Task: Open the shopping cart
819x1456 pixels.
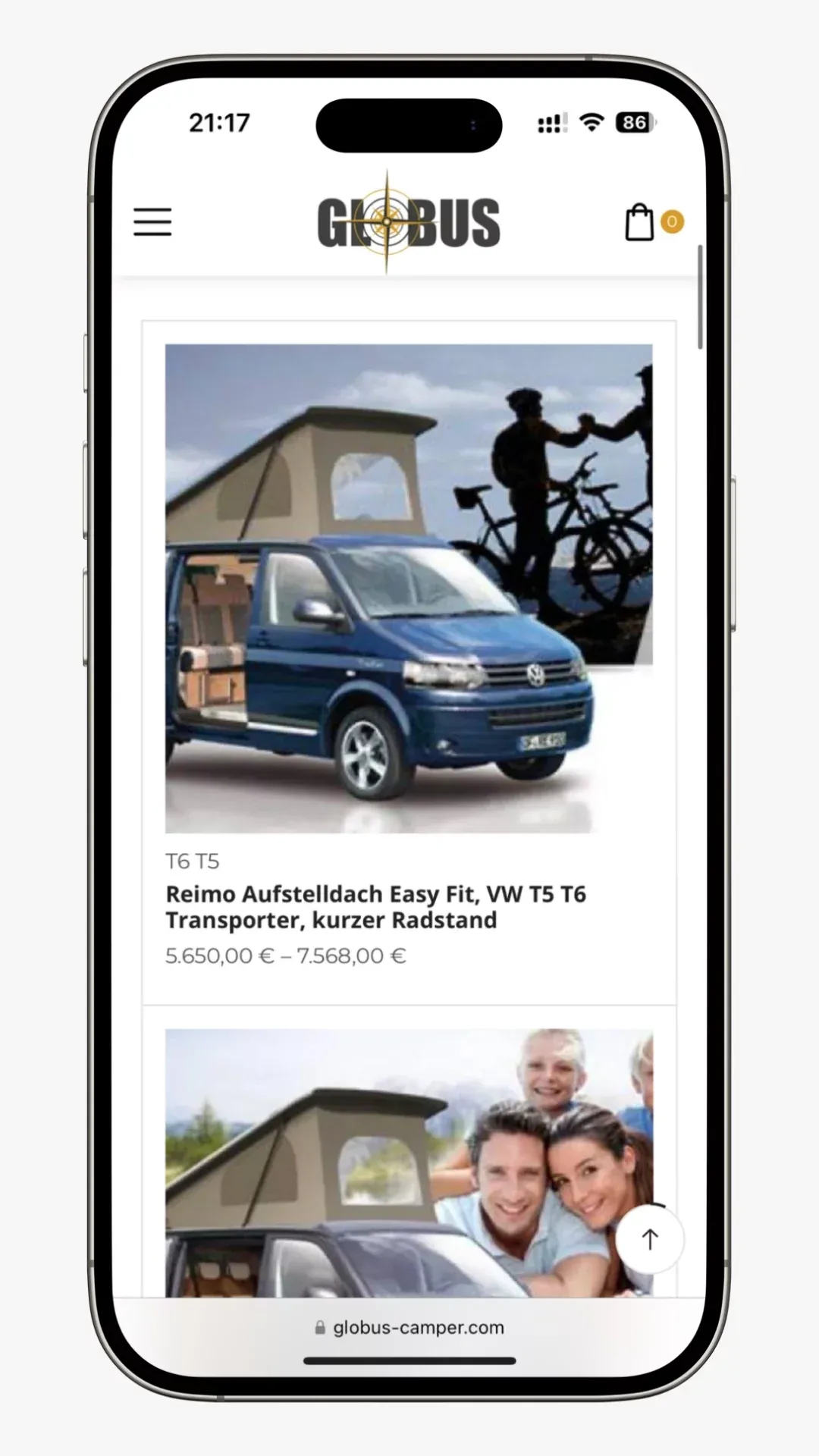Action: (641, 222)
